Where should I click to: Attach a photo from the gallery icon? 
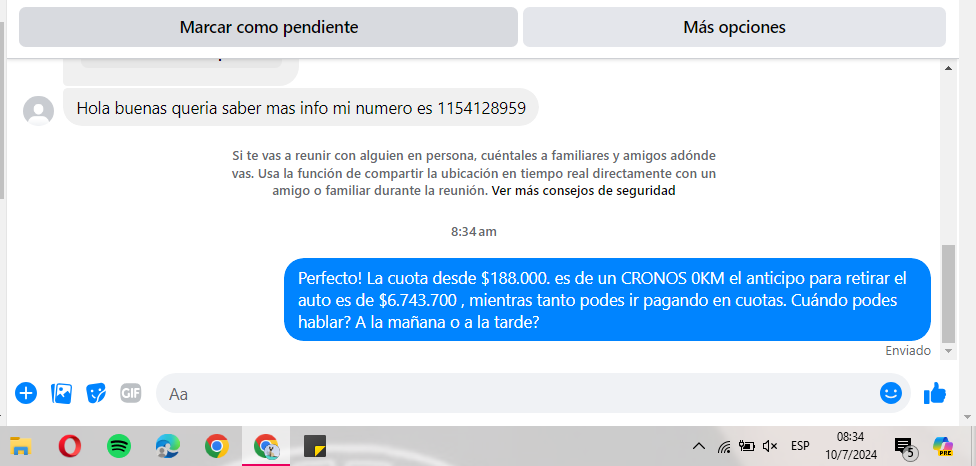tap(62, 393)
